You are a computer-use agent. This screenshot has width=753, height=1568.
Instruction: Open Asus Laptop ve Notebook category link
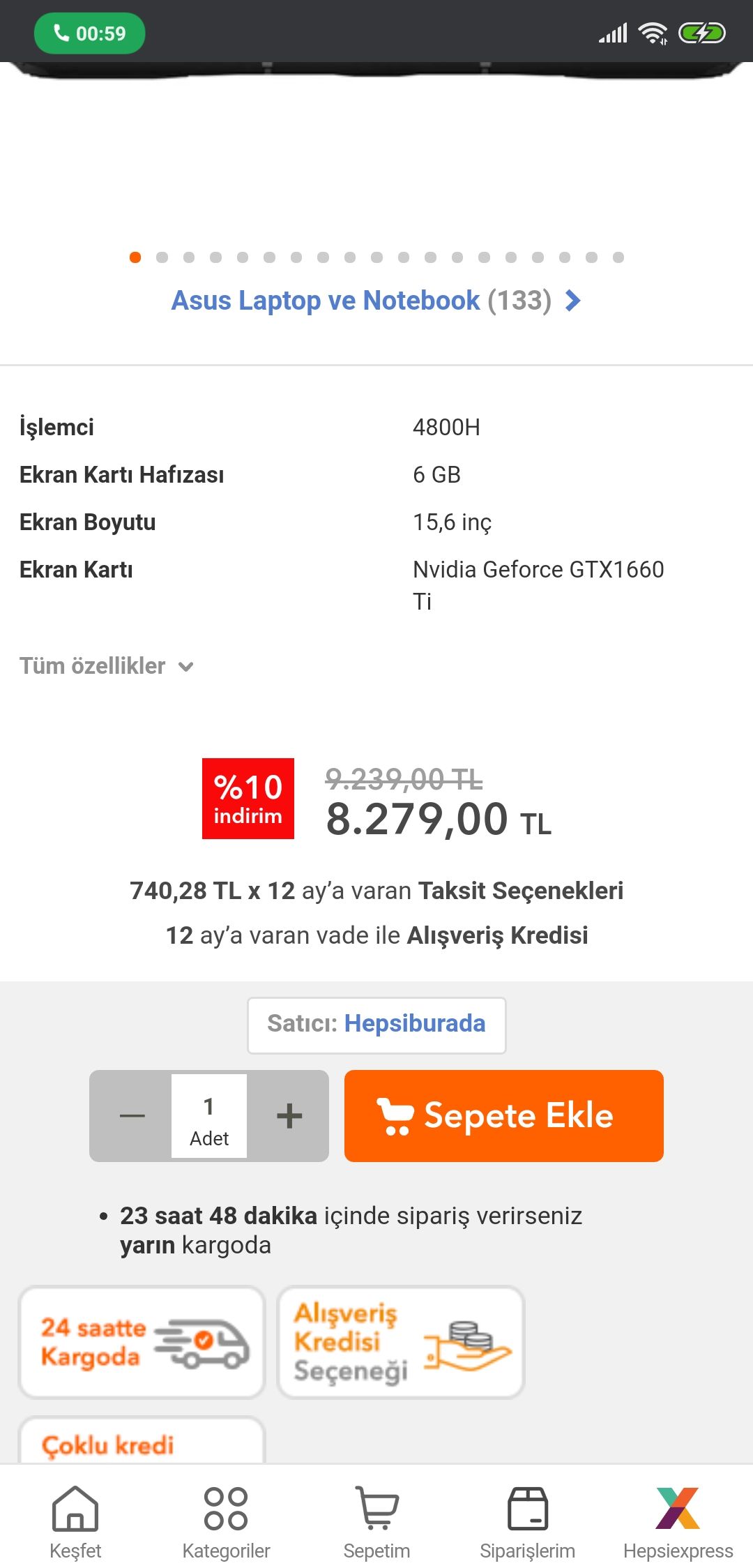click(376, 301)
